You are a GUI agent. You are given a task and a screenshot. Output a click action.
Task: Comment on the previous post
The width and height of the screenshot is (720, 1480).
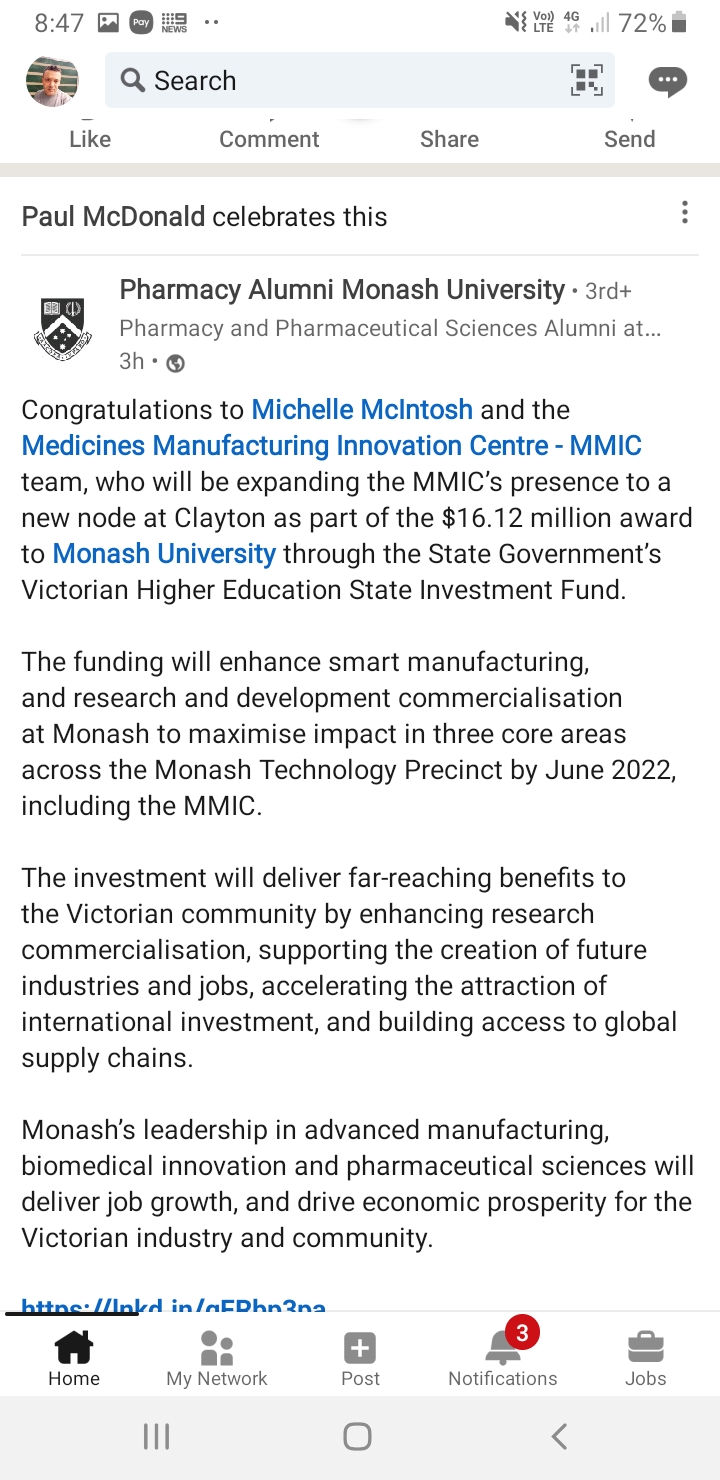coord(269,139)
